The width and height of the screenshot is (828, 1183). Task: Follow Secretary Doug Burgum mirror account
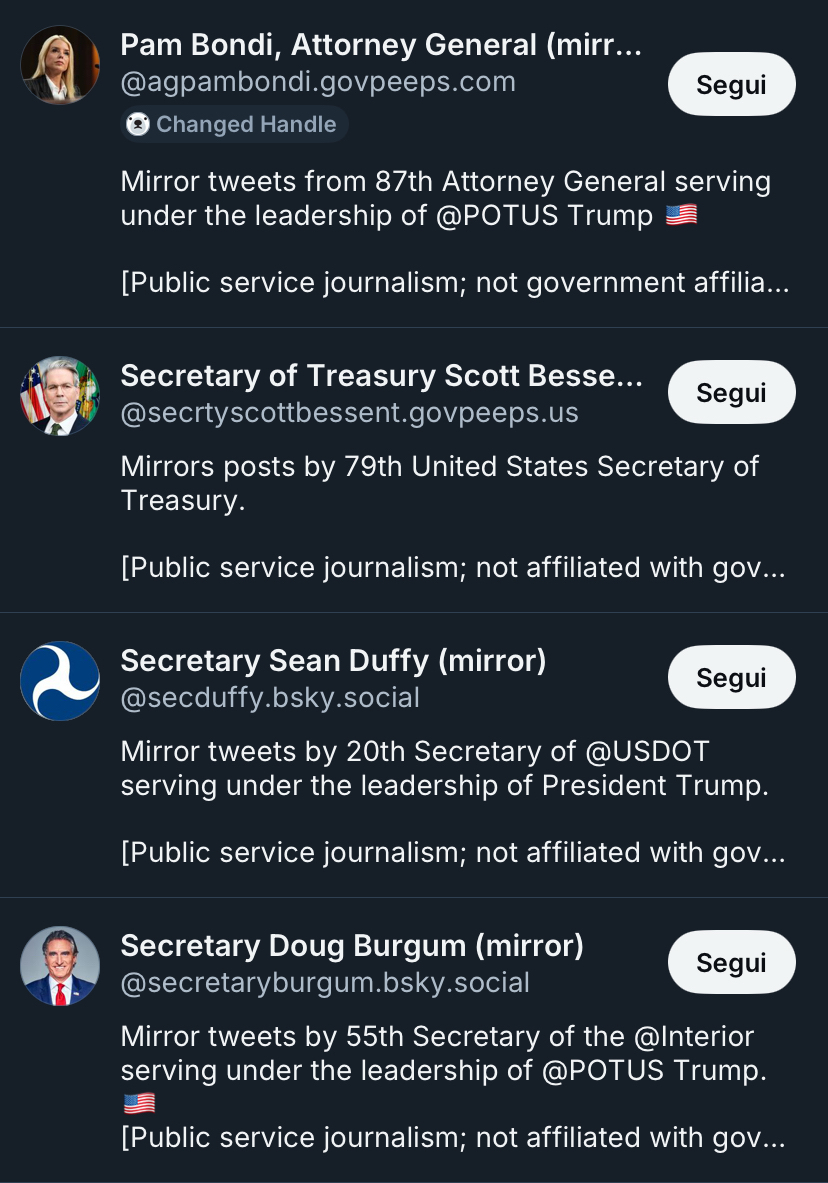coord(731,962)
